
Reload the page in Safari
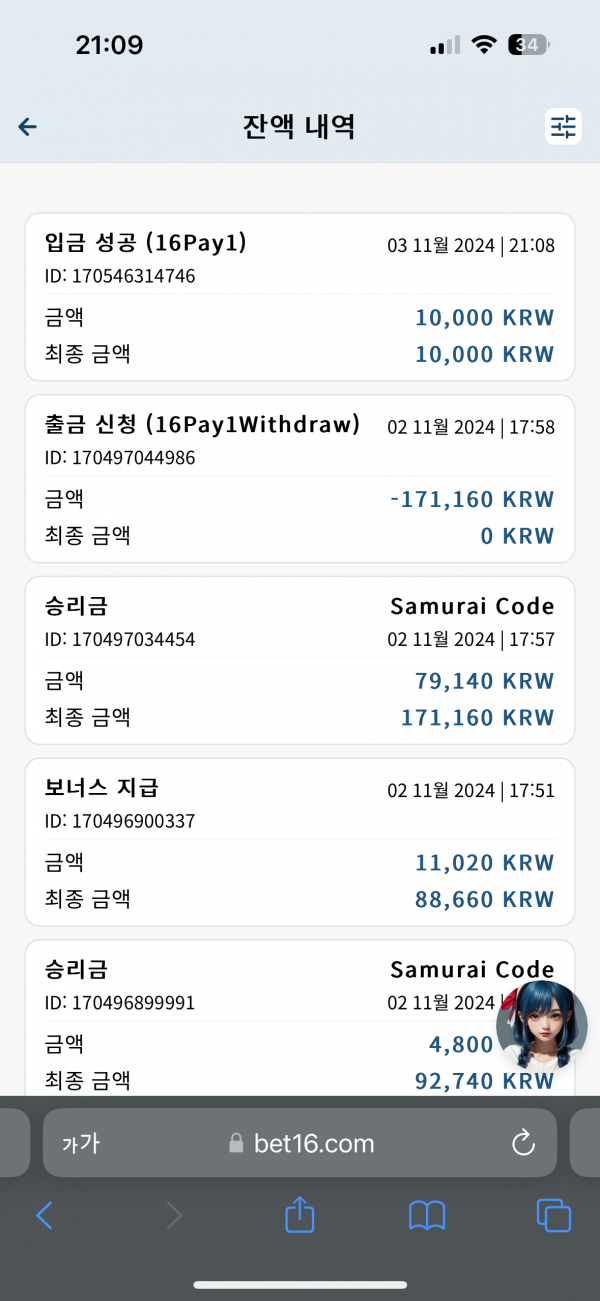[x=523, y=1143]
